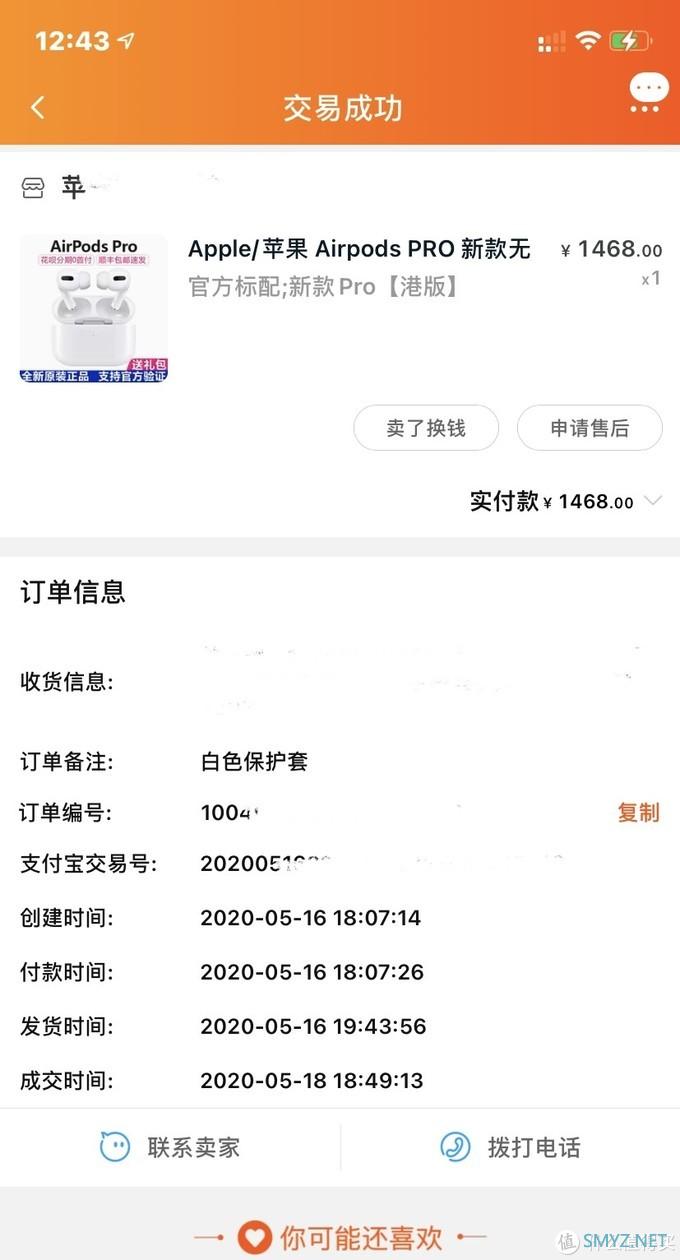Call the seller with 拨打电话
This screenshot has height=1260, width=680.
pos(510,1147)
